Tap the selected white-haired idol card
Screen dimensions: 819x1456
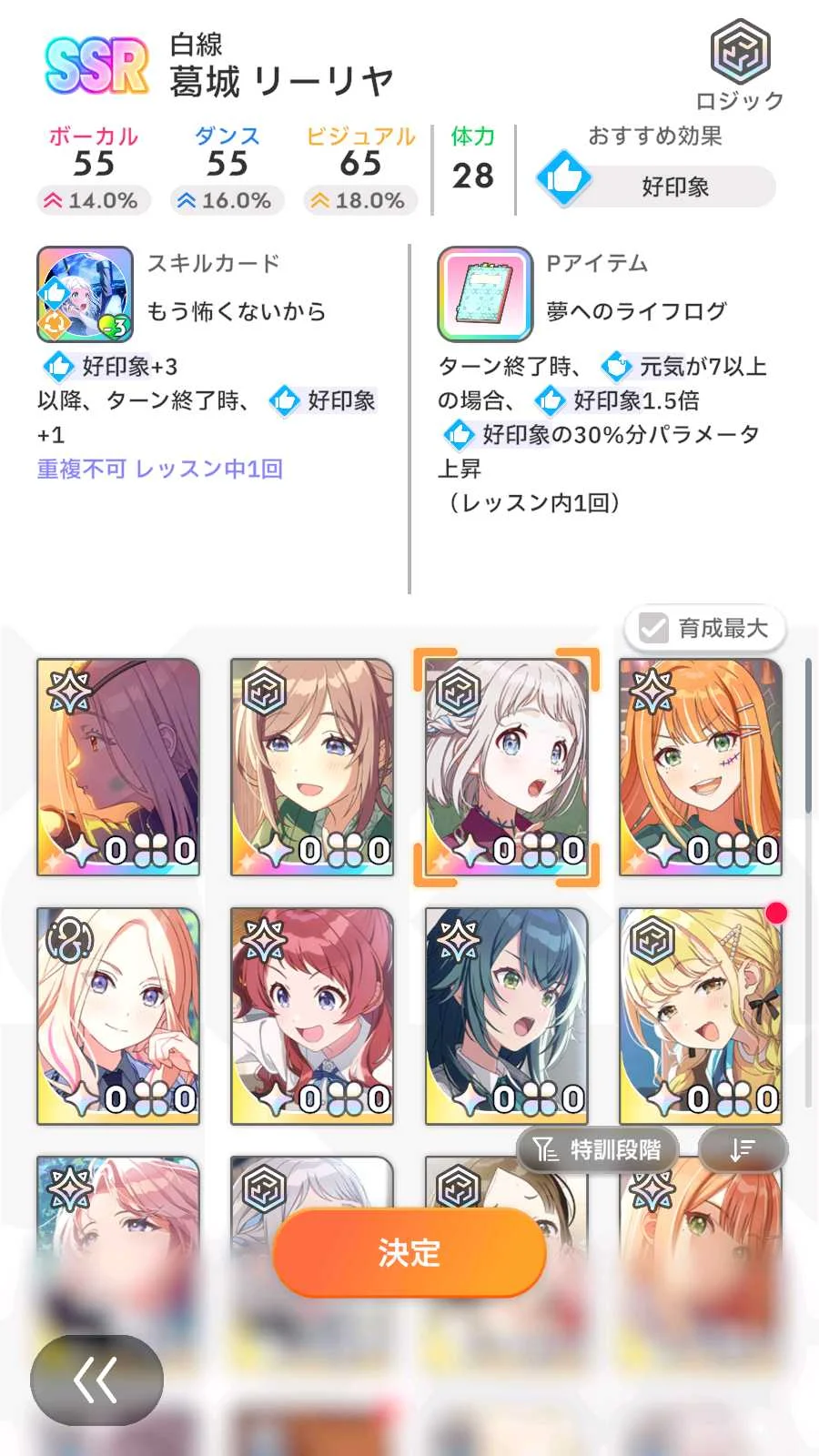coord(506,767)
